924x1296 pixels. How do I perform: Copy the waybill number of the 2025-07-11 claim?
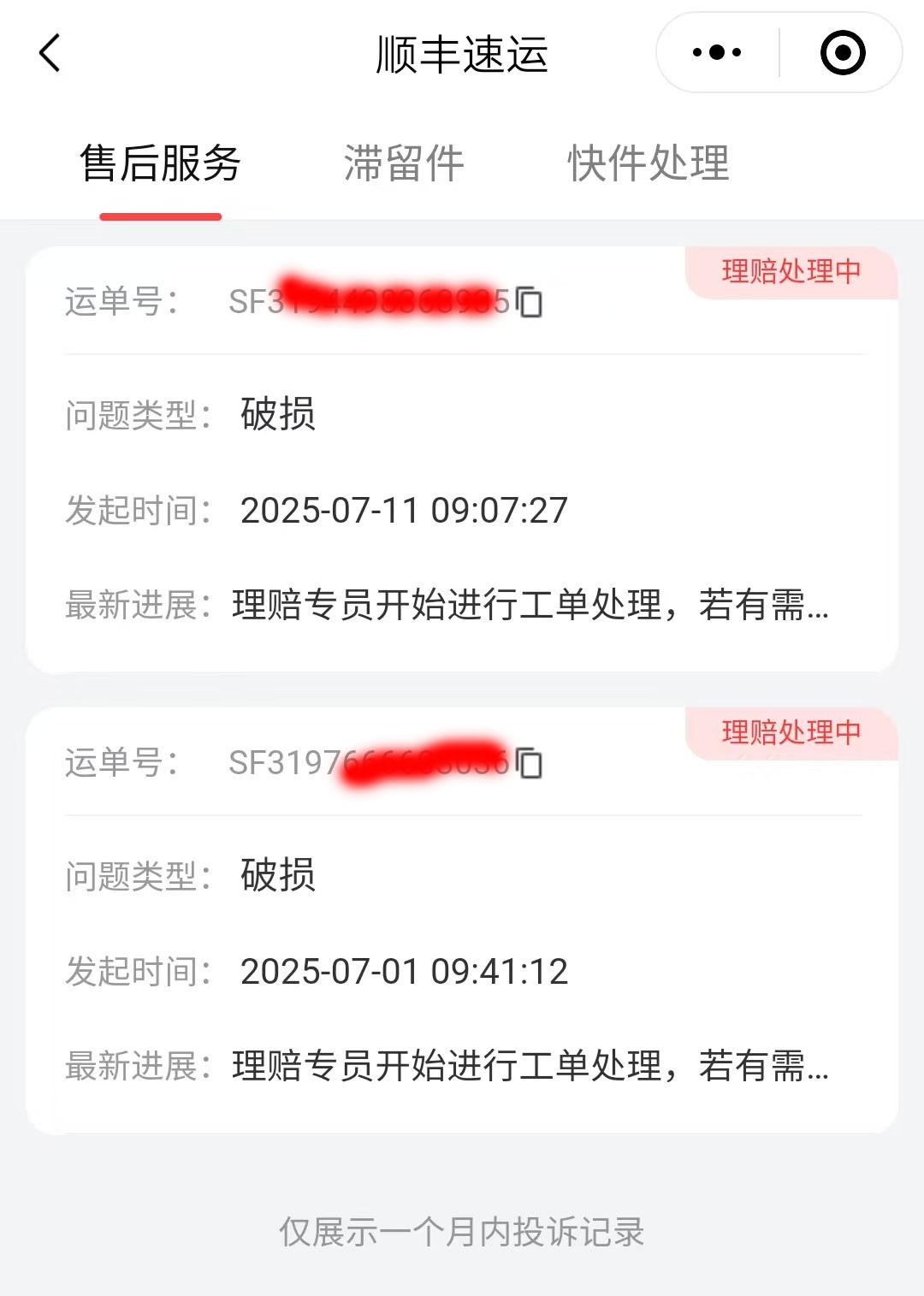pyautogui.click(x=530, y=302)
